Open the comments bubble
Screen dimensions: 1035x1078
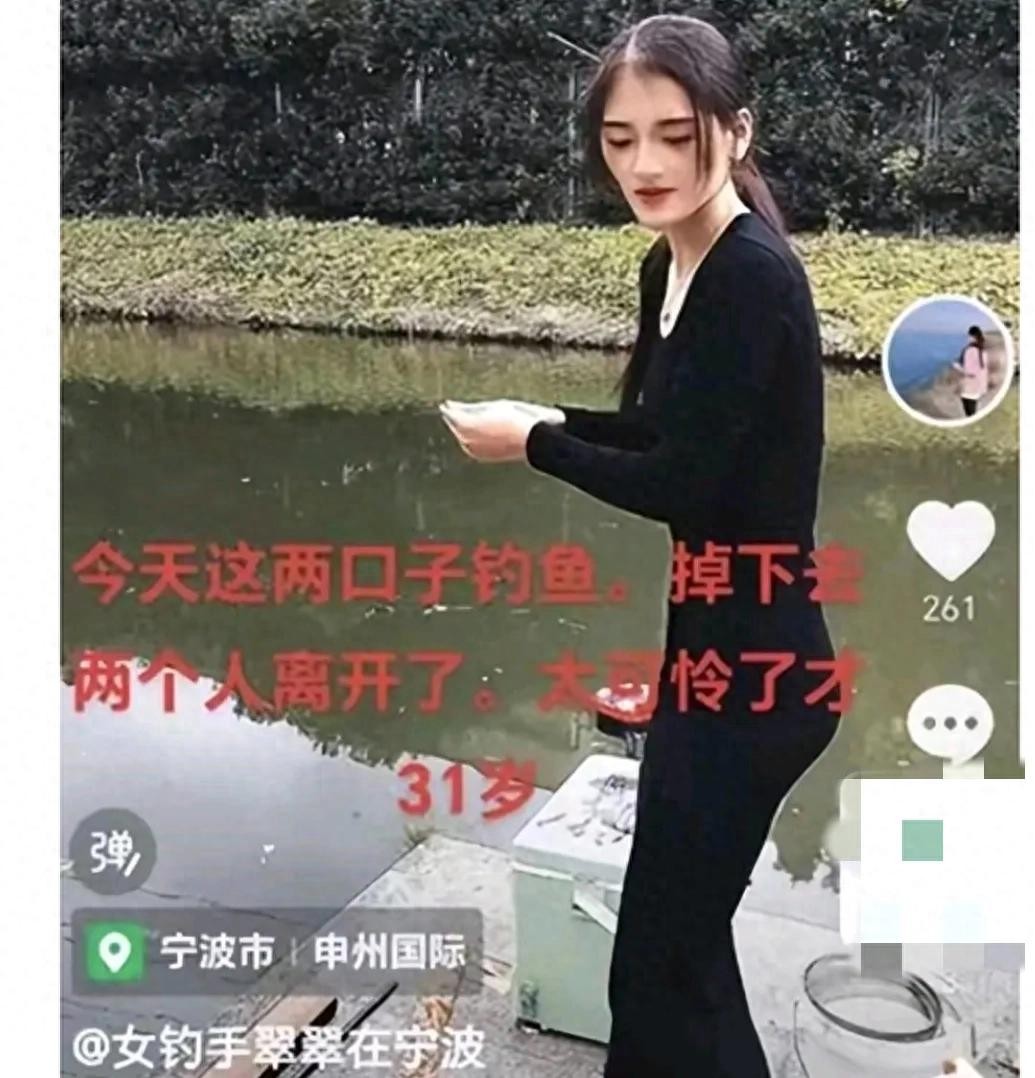coord(950,724)
